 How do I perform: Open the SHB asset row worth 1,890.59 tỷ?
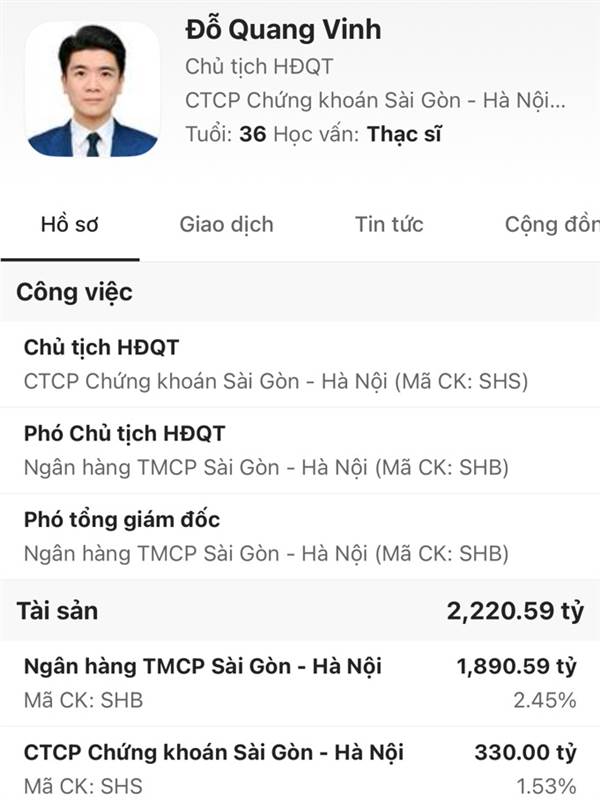(300, 683)
